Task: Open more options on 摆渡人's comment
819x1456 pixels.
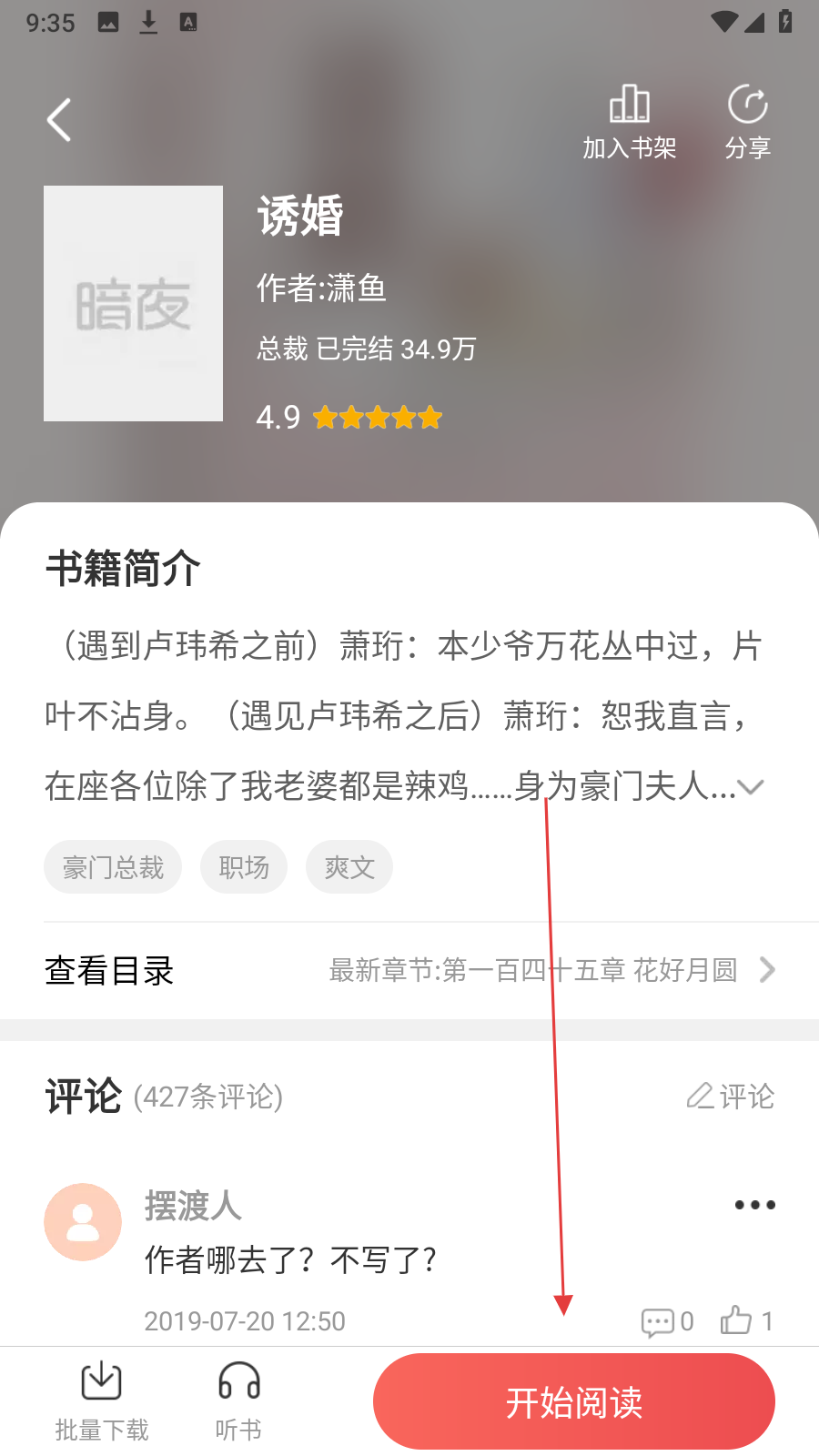Action: [x=754, y=1205]
